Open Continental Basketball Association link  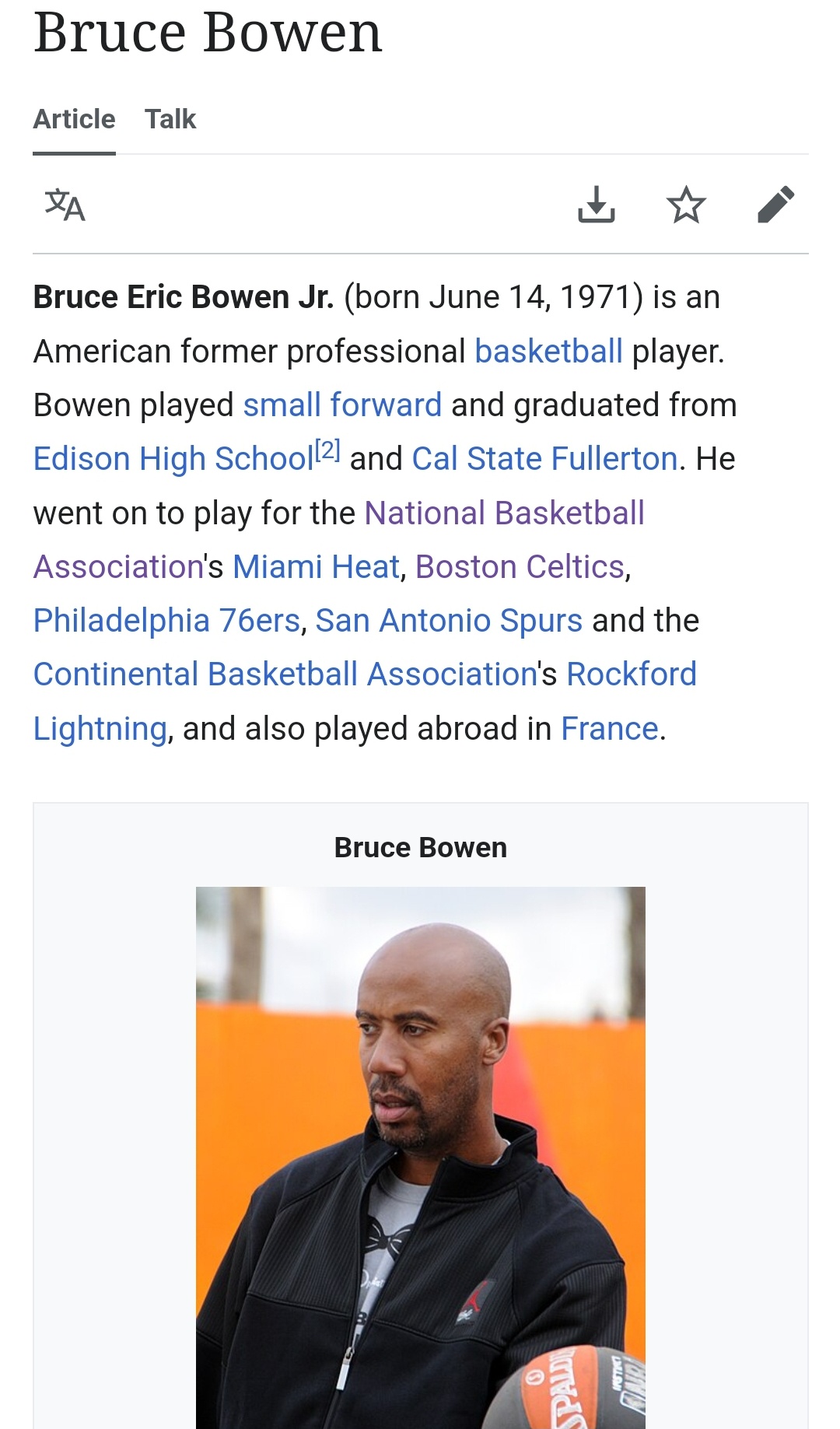tap(285, 674)
